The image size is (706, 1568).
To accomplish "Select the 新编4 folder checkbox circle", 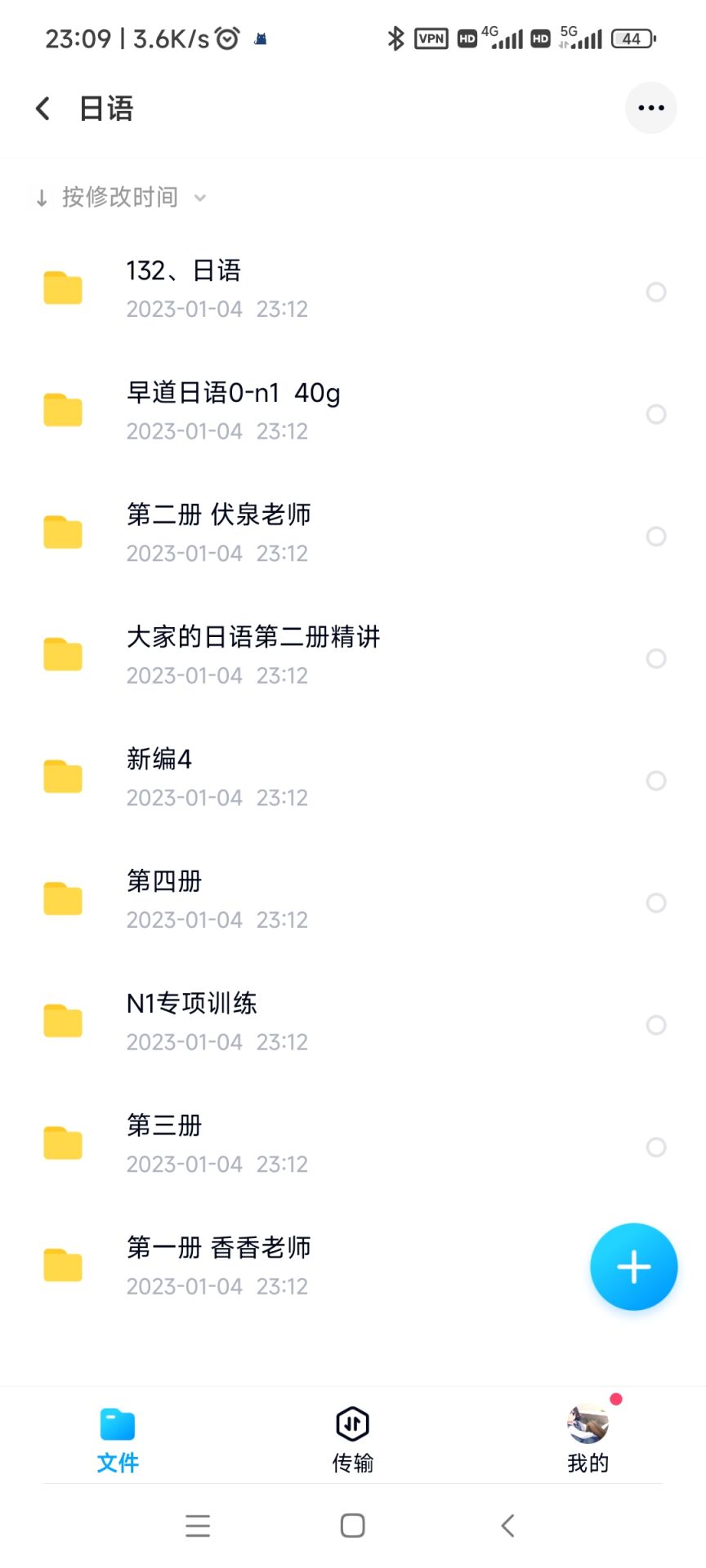I will (655, 781).
